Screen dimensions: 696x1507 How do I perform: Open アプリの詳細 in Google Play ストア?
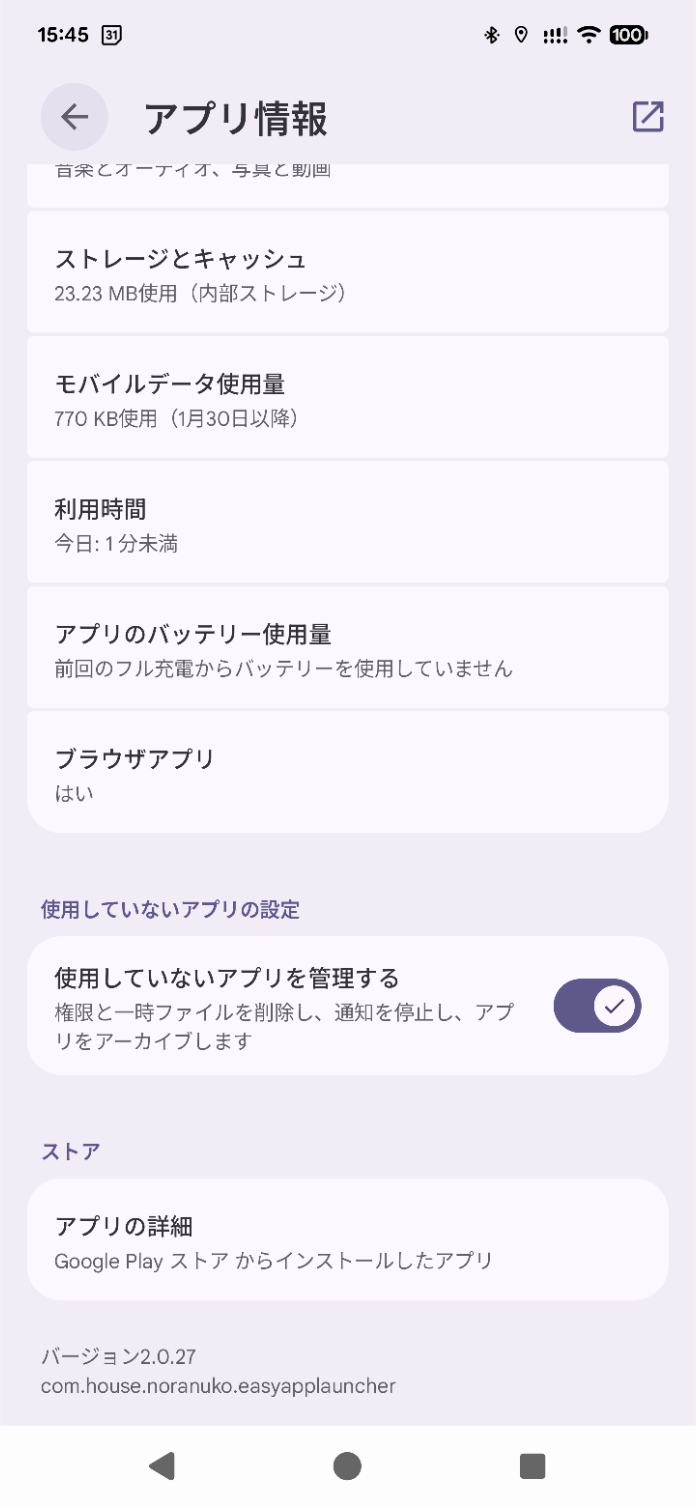[347, 1240]
